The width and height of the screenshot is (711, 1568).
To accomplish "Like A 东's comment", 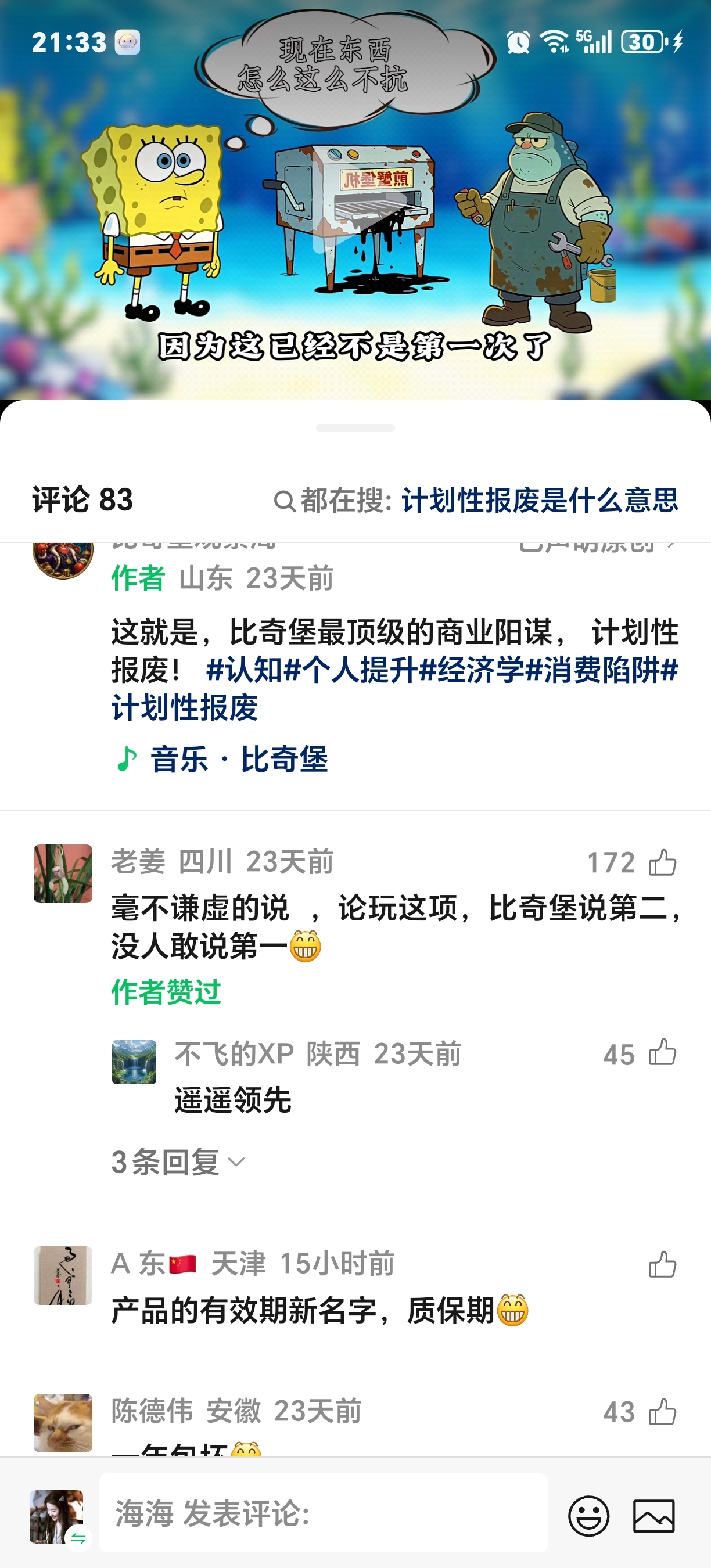I will [662, 1264].
